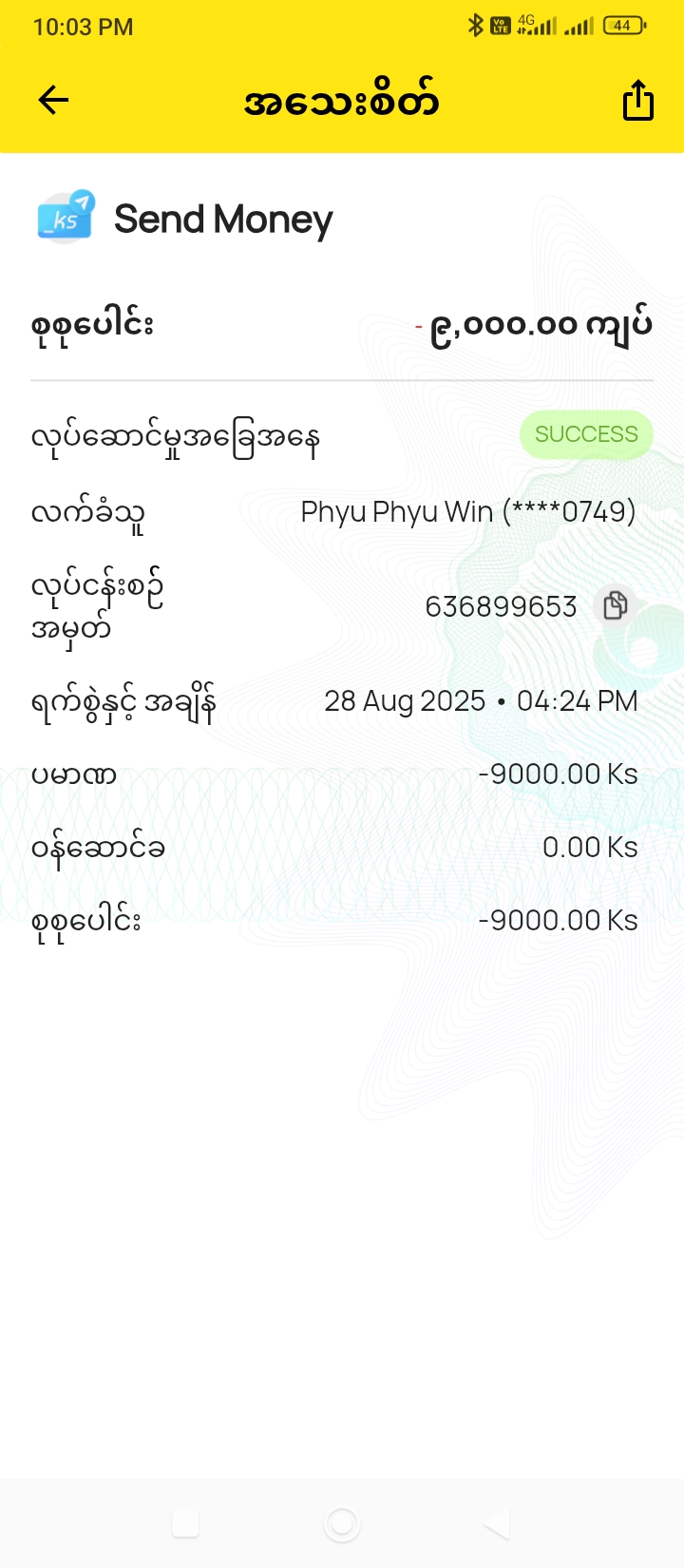Share this transaction receipt

coord(637,100)
